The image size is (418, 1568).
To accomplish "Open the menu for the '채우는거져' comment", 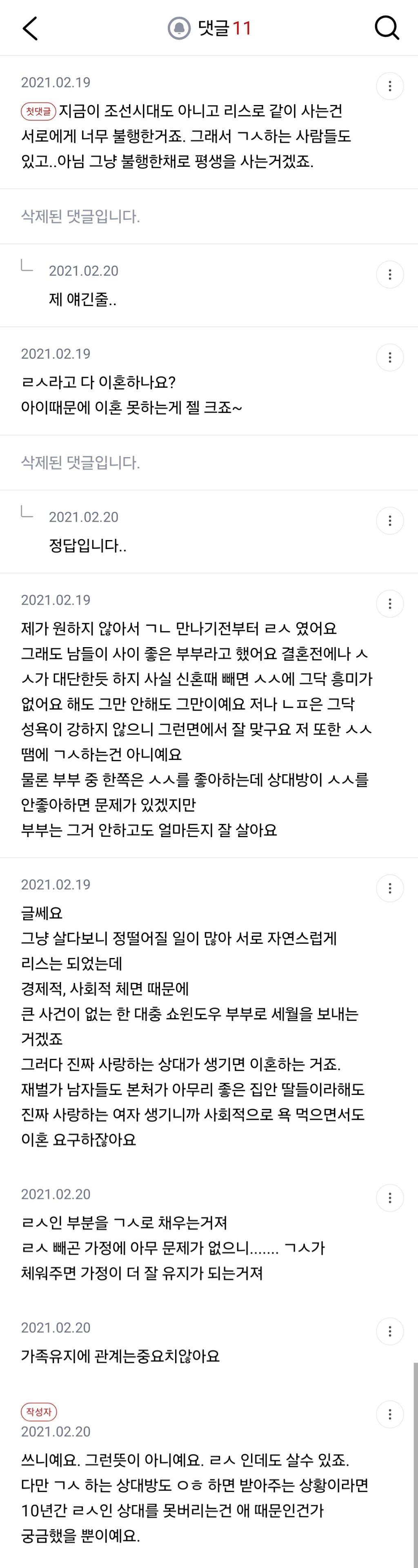I will pos(390,1199).
